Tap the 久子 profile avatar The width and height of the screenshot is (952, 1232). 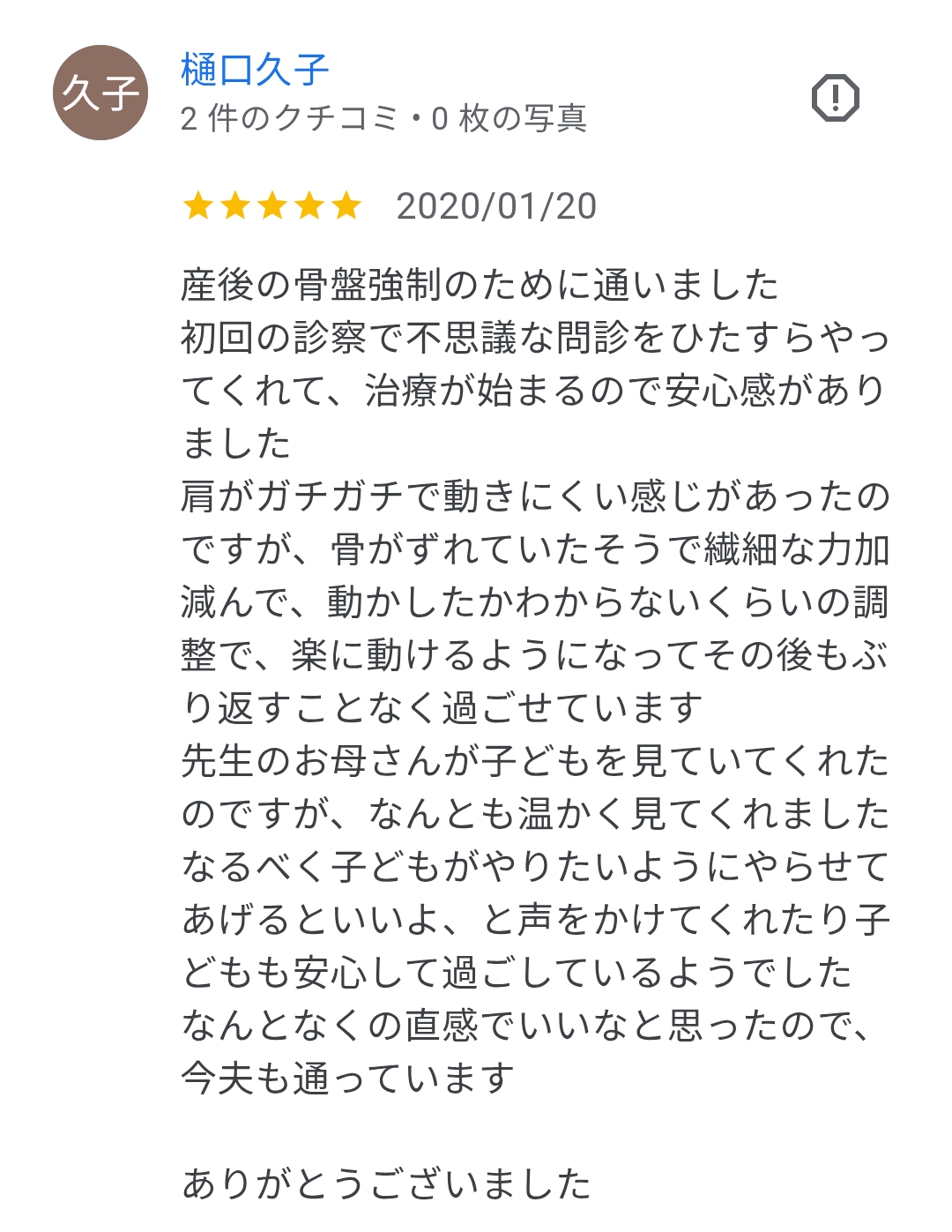[x=100, y=93]
